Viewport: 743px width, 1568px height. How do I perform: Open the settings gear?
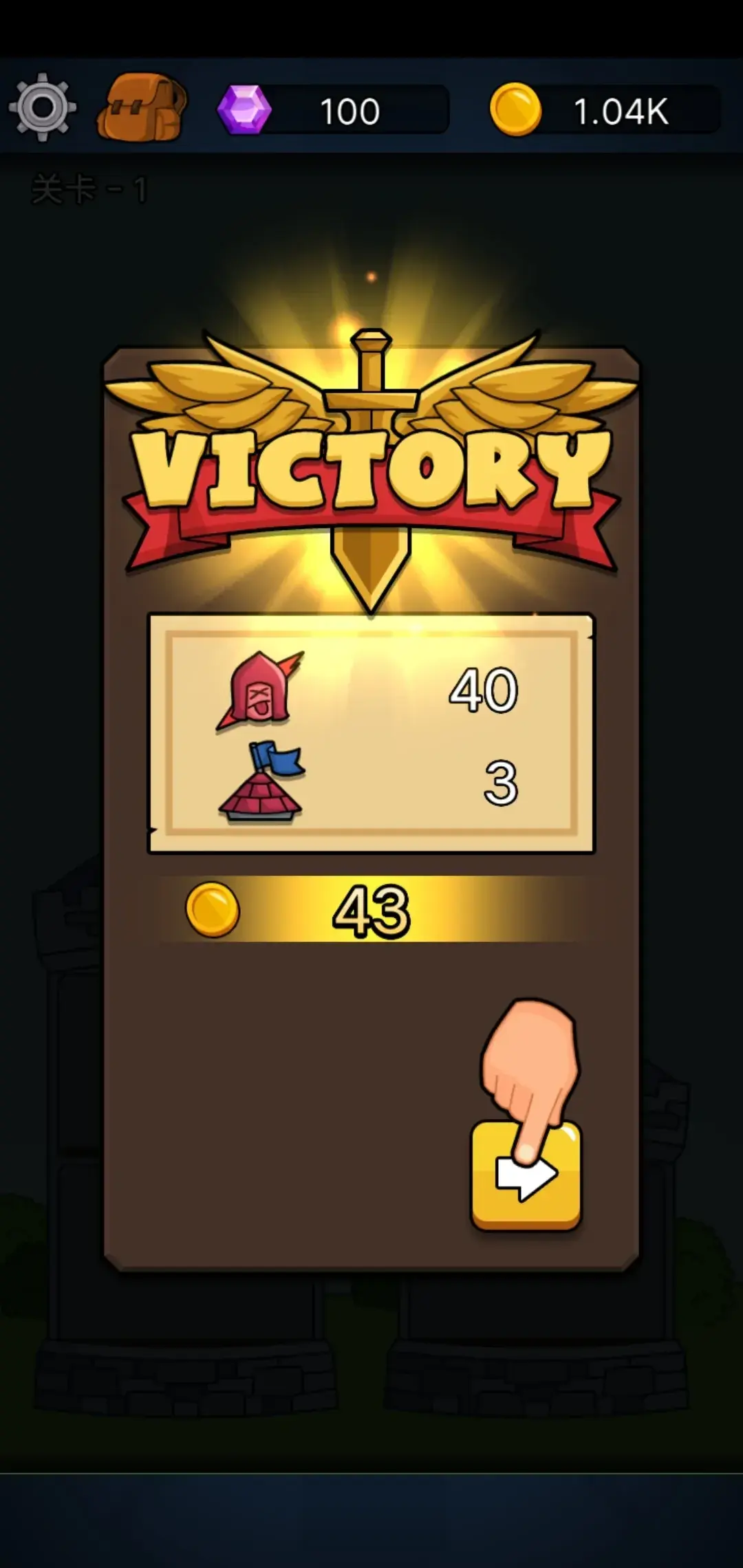pyautogui.click(x=43, y=107)
